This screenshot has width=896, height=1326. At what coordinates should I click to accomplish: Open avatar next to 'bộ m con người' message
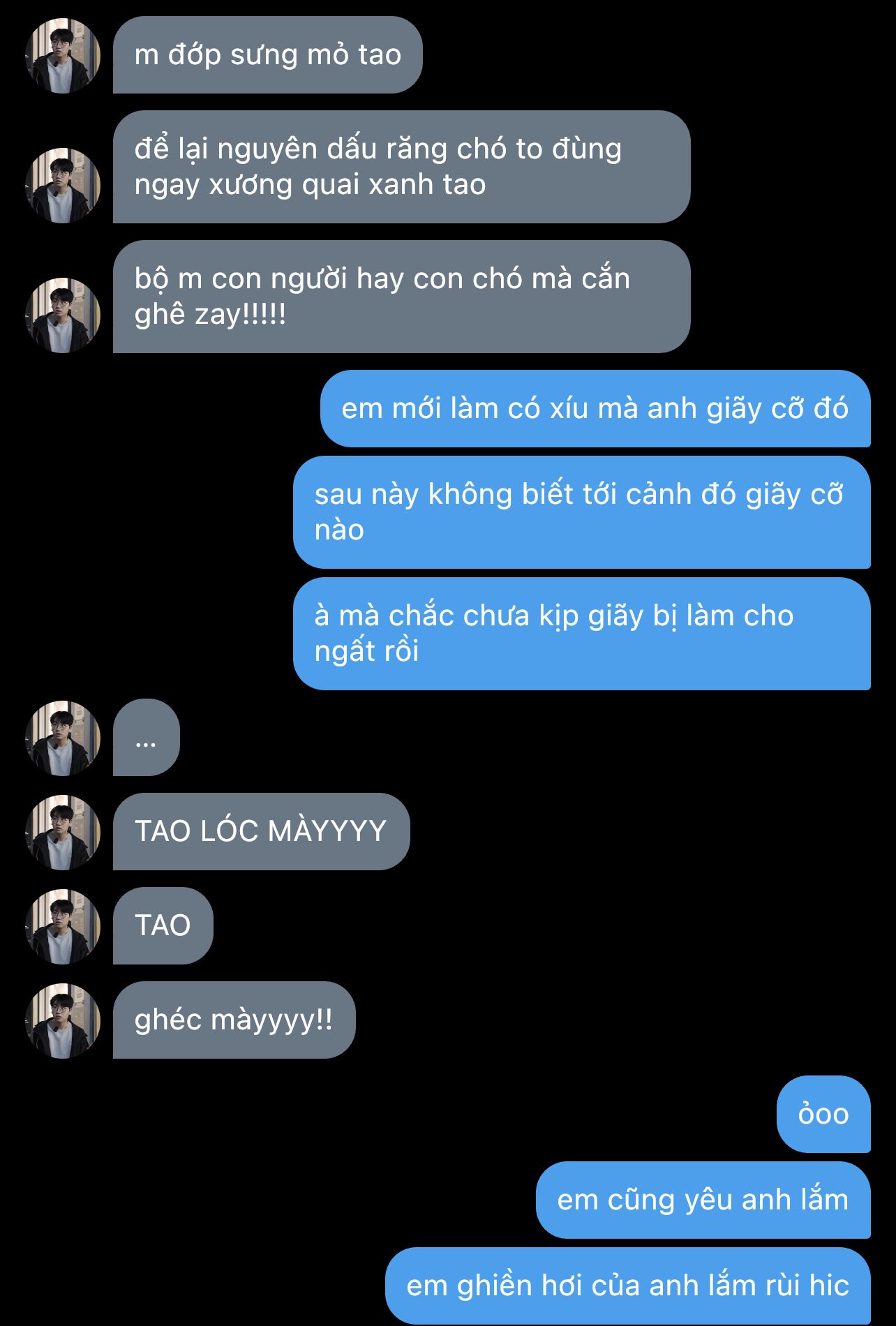pos(63,315)
